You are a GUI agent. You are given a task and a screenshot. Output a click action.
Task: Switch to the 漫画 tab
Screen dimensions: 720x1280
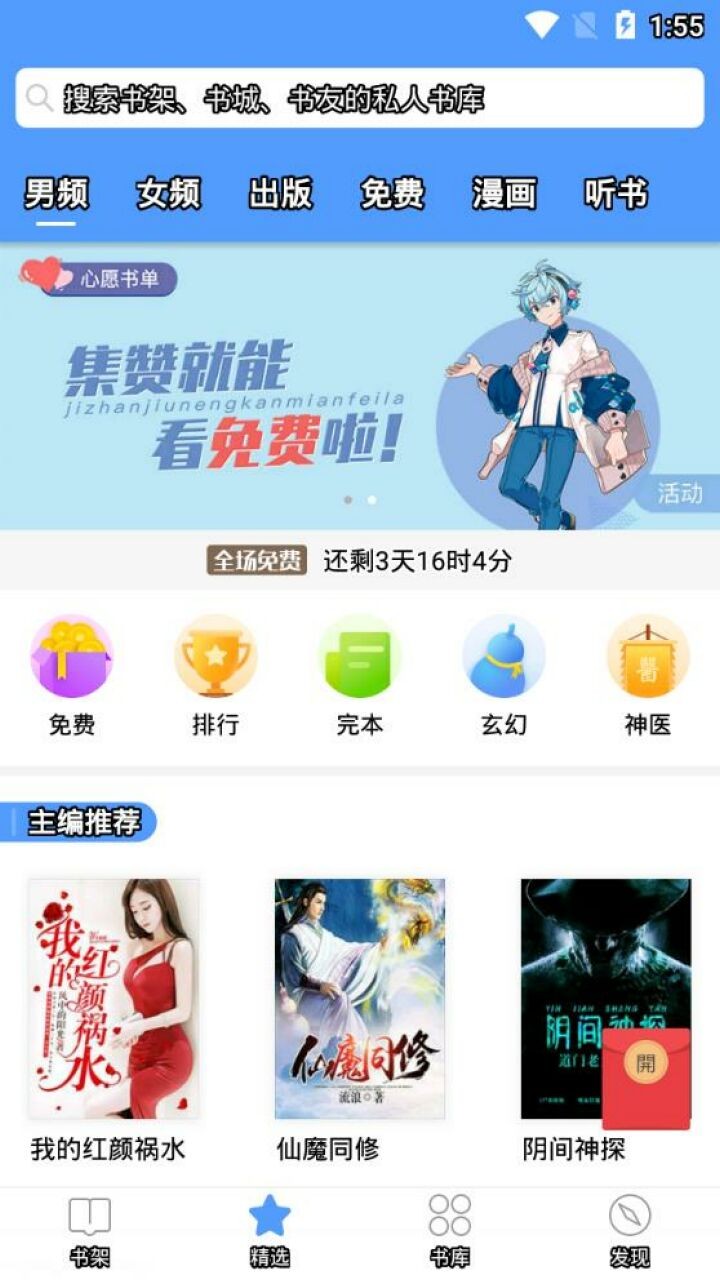(x=504, y=193)
